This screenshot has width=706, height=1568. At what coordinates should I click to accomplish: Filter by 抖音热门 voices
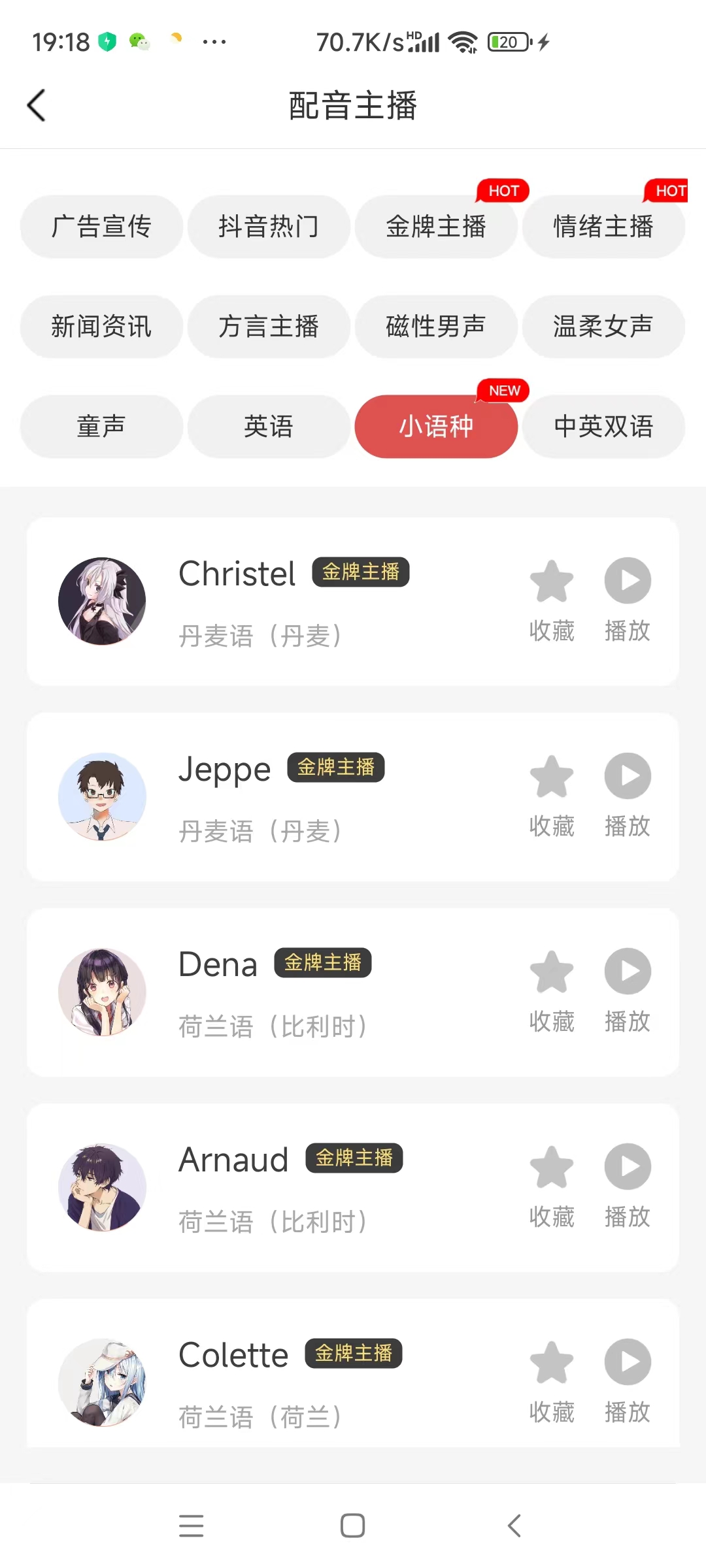[269, 227]
